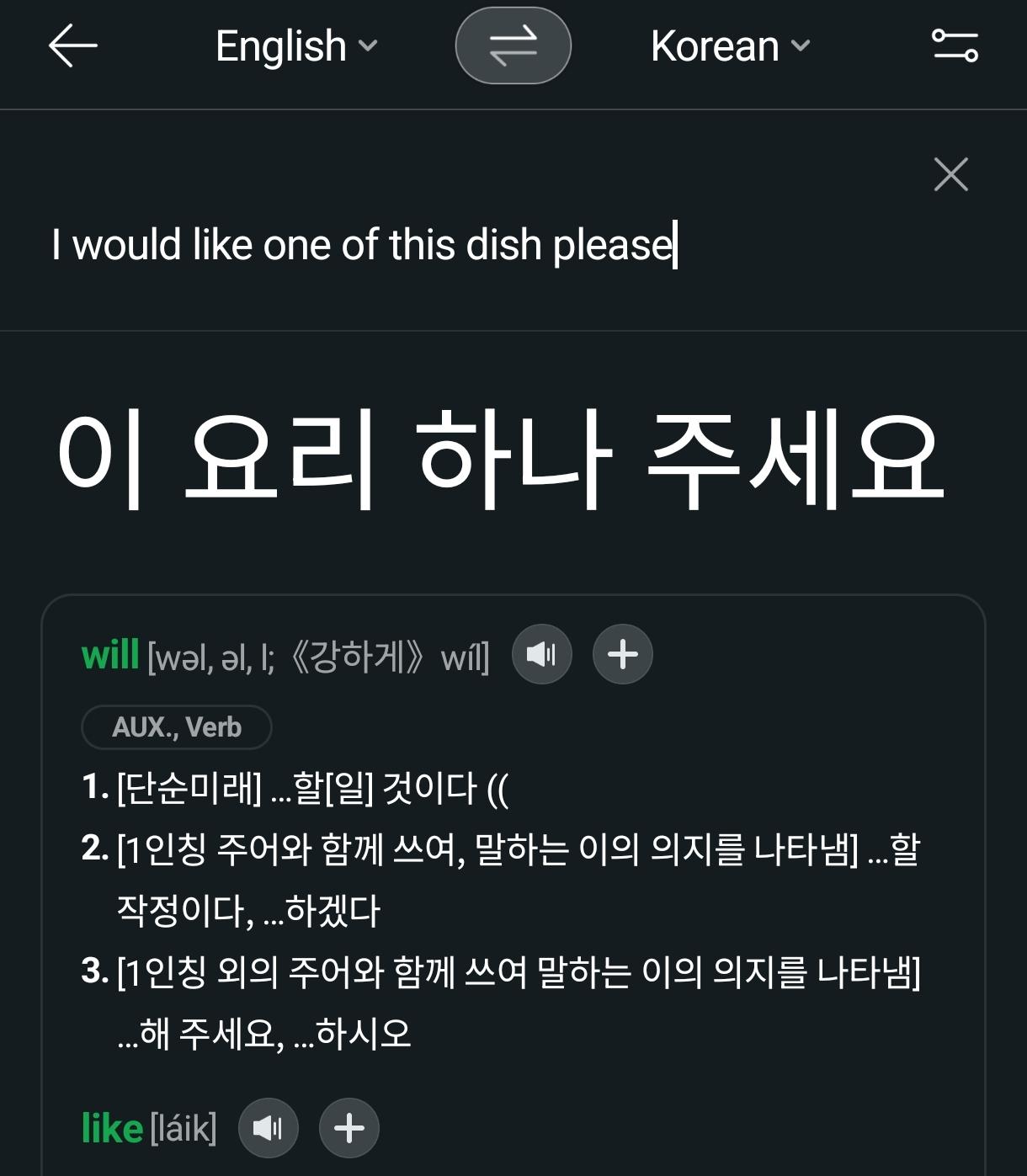1027x1176 pixels.
Task: Open the English source language dropdown
Action: [370, 49]
